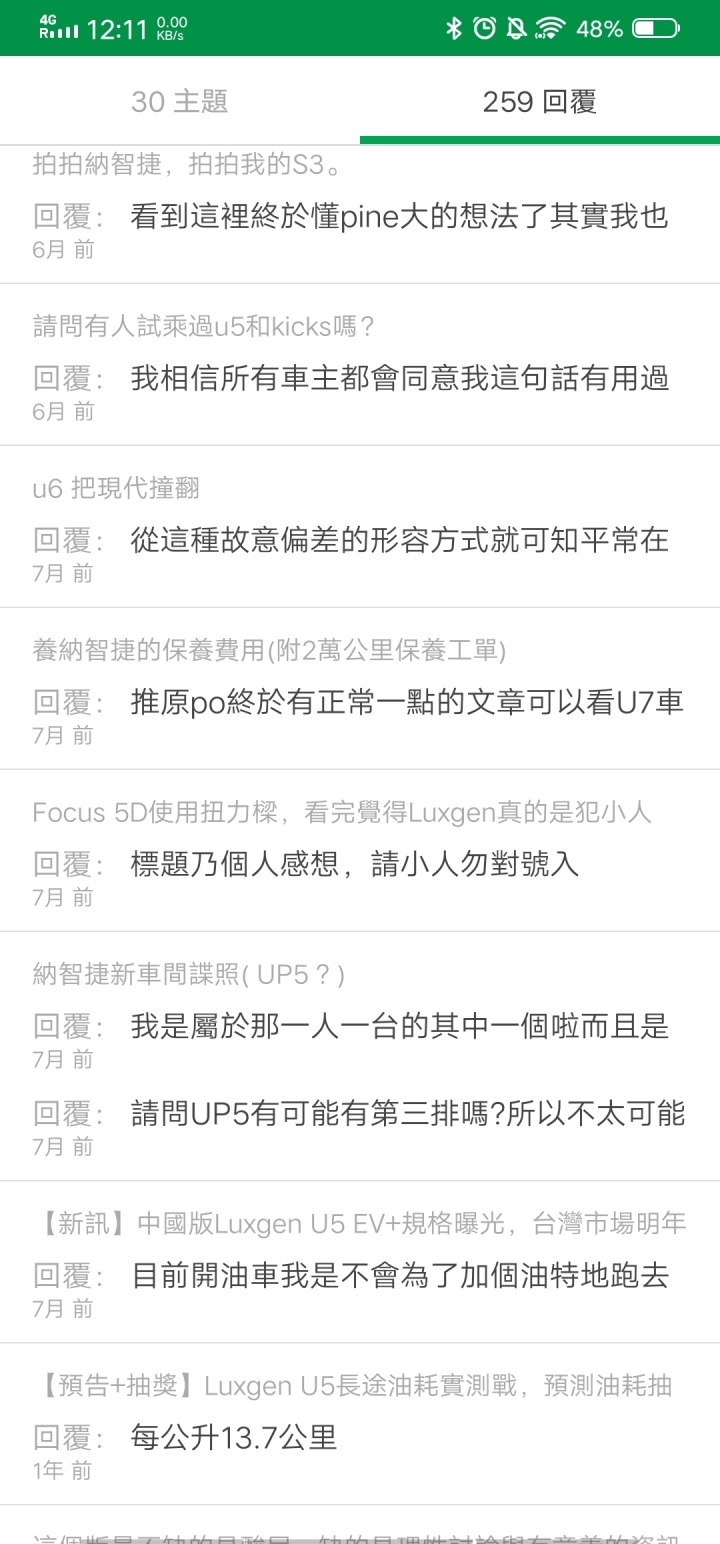Select the 259 回覆 tab

[x=540, y=101]
